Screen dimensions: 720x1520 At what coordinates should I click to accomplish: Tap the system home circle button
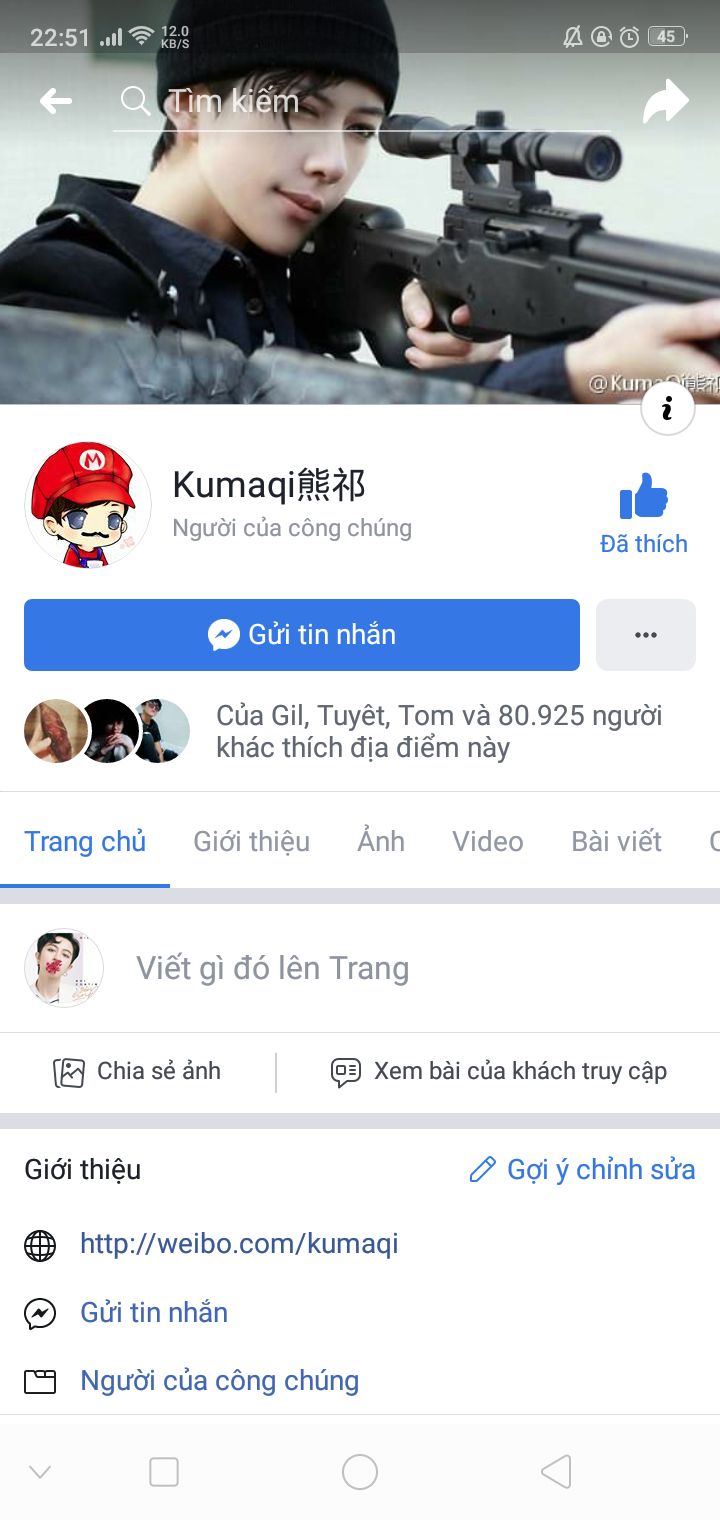[360, 1472]
